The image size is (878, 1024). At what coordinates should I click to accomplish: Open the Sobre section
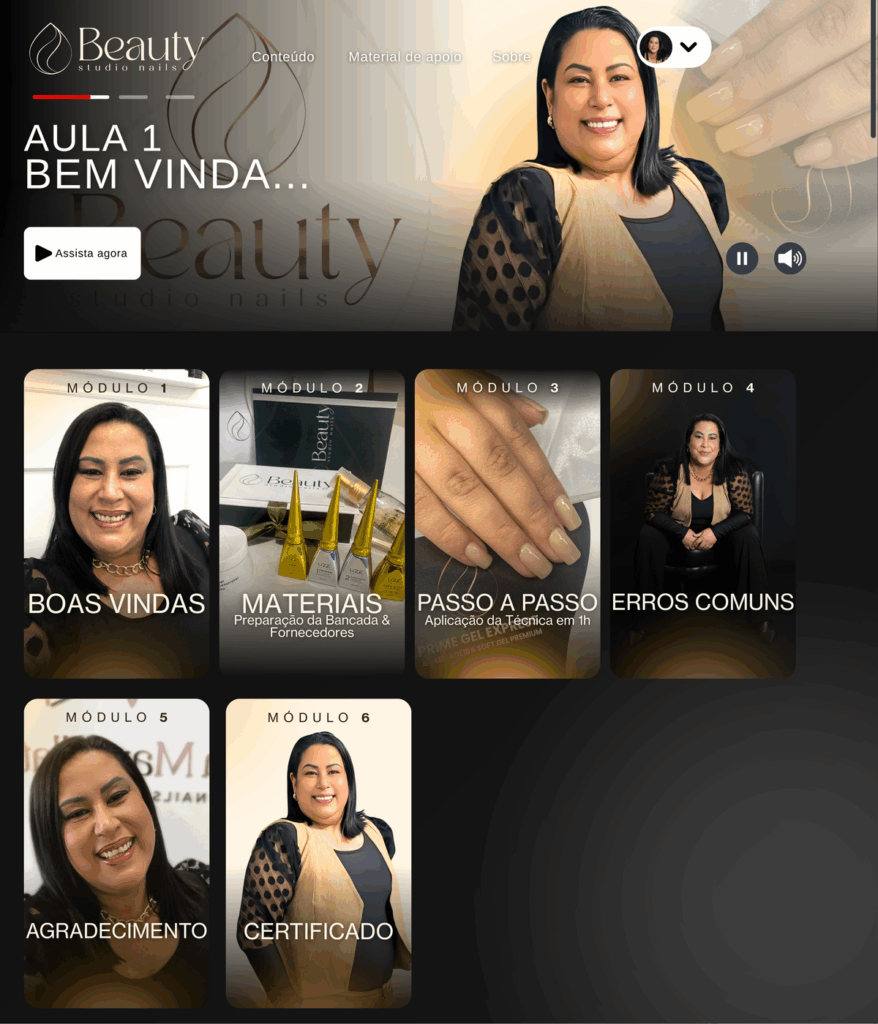[x=510, y=57]
